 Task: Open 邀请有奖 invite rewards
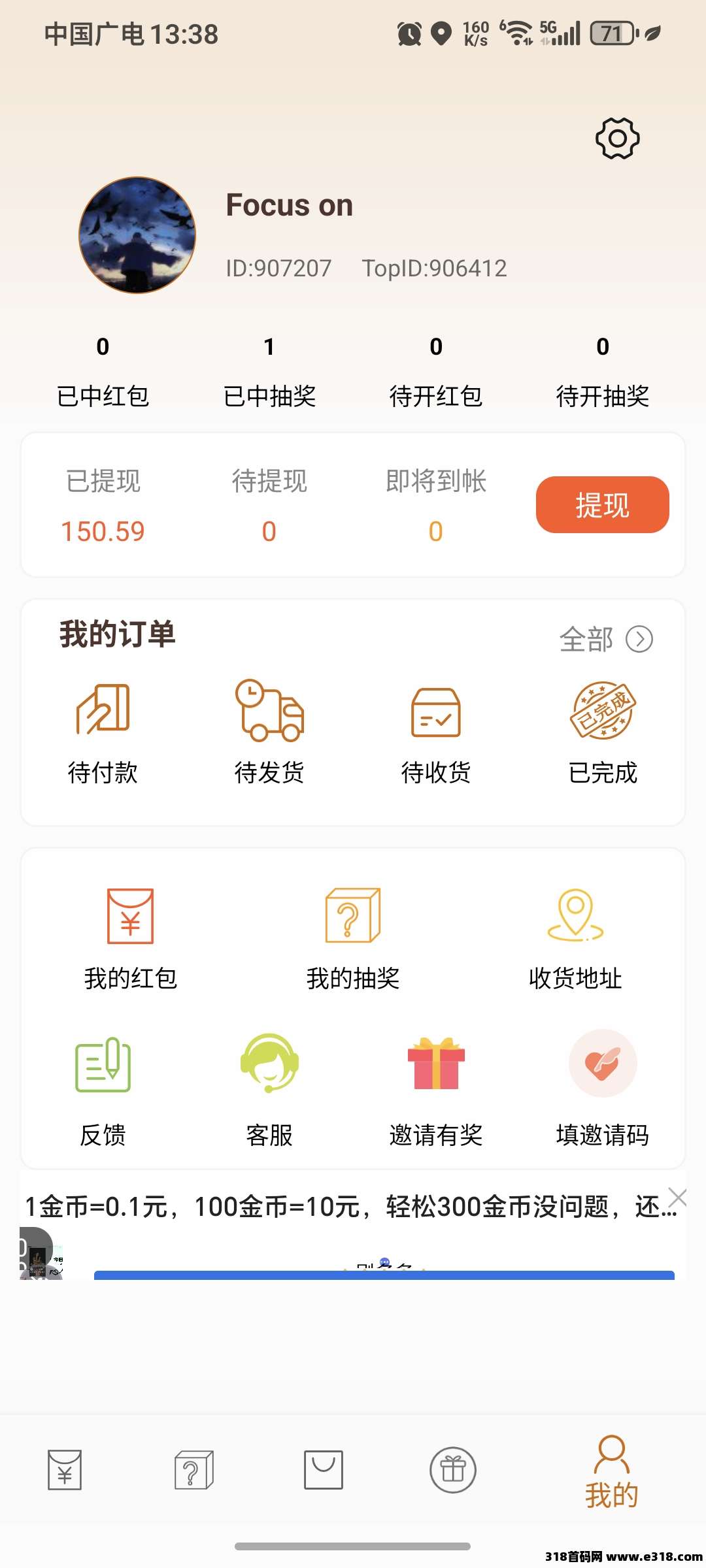pos(436,1089)
